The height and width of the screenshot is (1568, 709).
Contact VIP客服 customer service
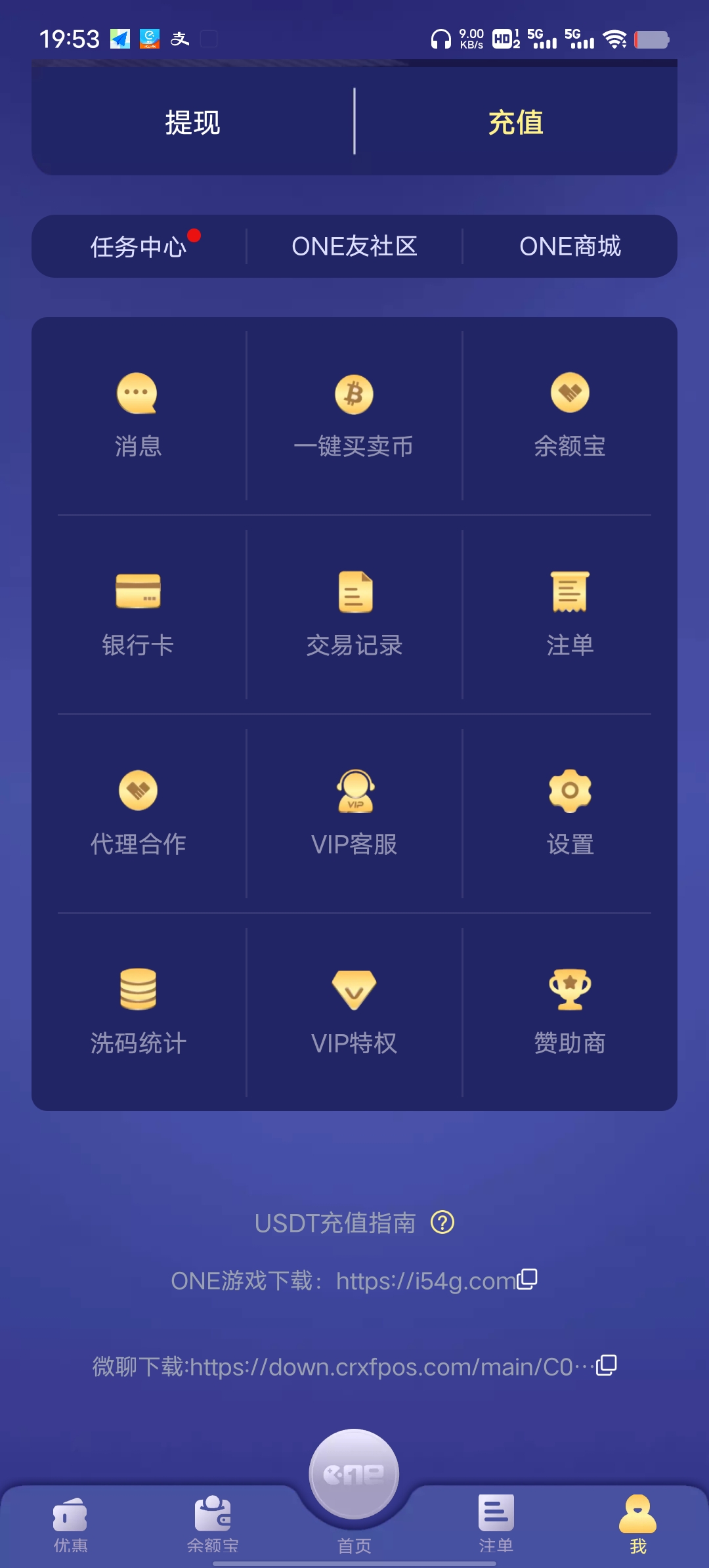(353, 811)
